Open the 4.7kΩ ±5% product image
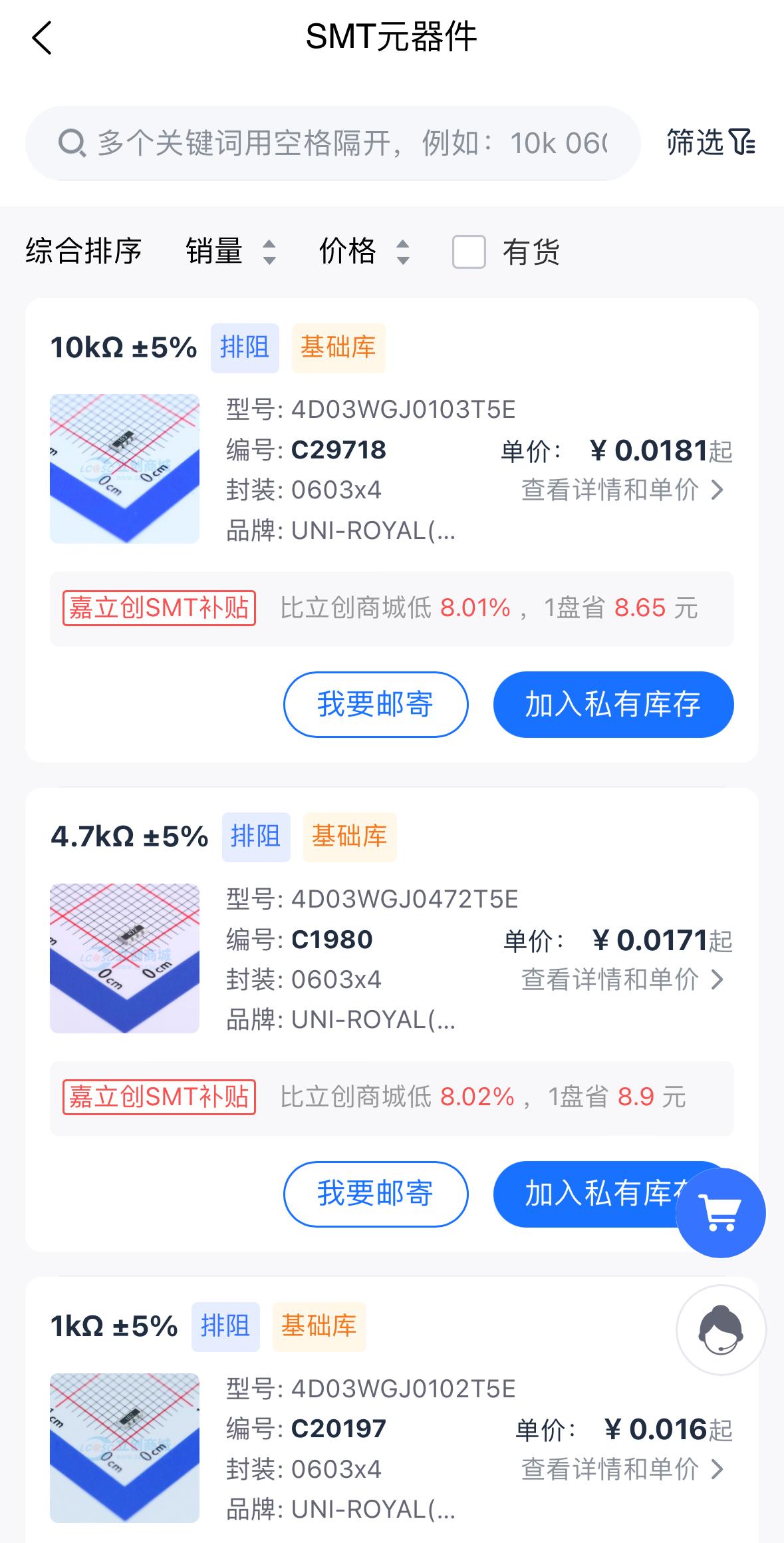This screenshot has height=1543, width=784. pos(125,958)
